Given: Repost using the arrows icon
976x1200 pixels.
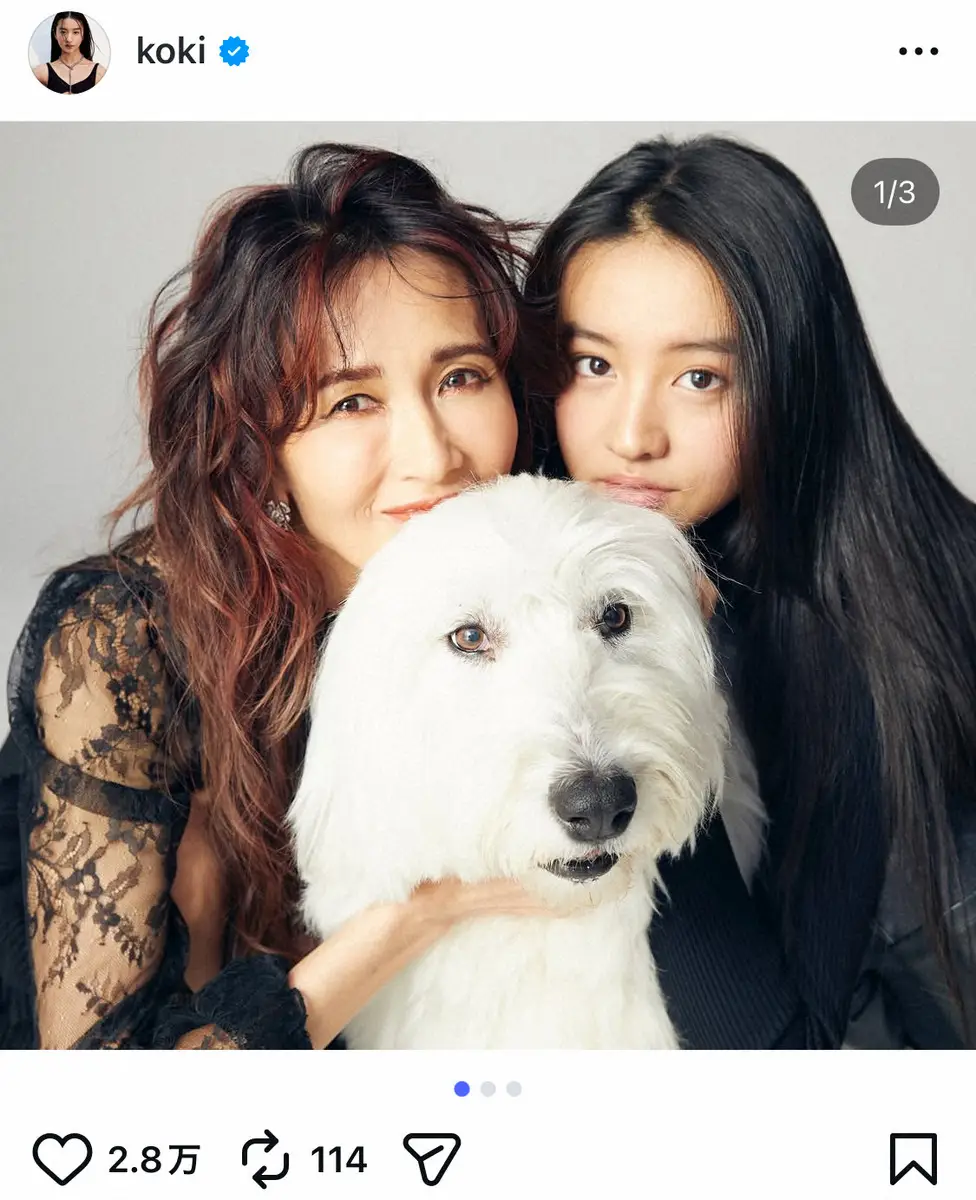Looking at the screenshot, I should [x=265, y=1159].
